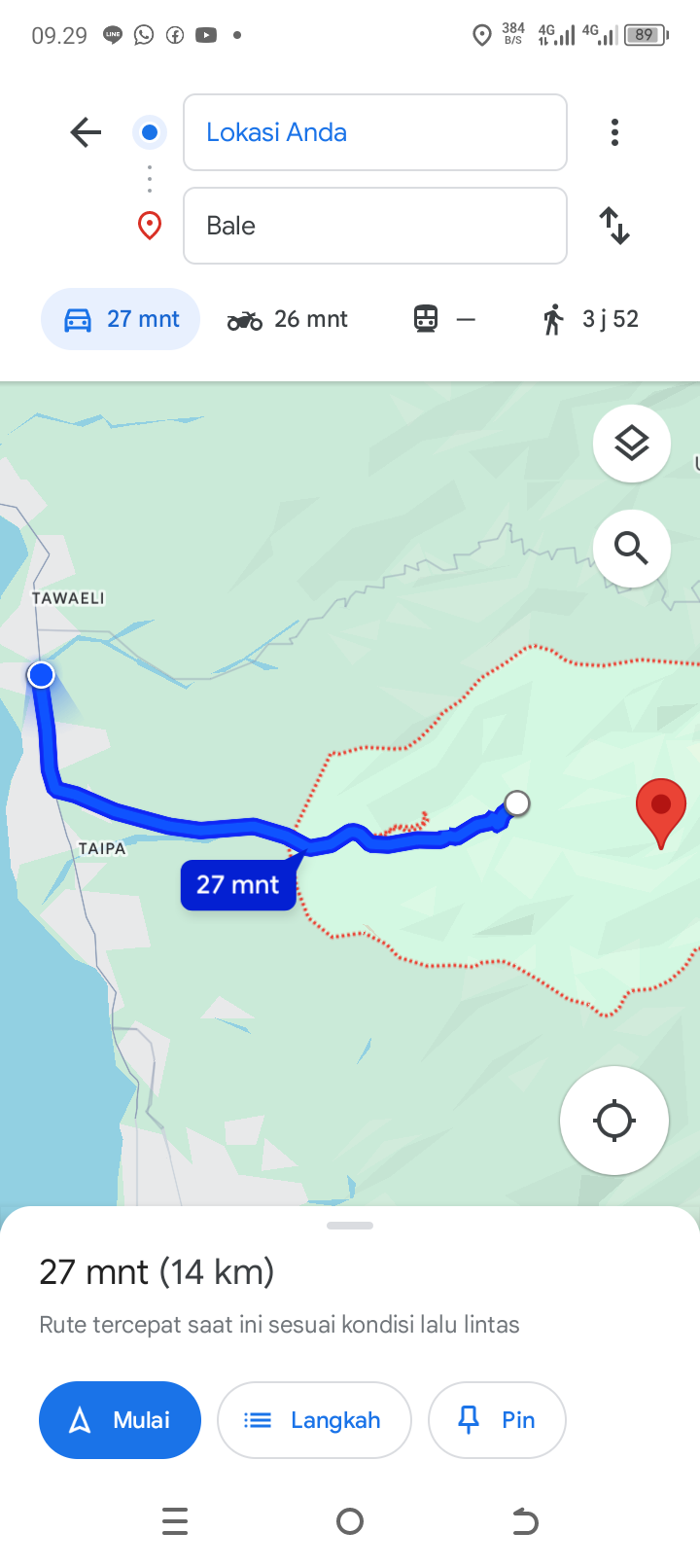Center map on my current location

[614, 1121]
